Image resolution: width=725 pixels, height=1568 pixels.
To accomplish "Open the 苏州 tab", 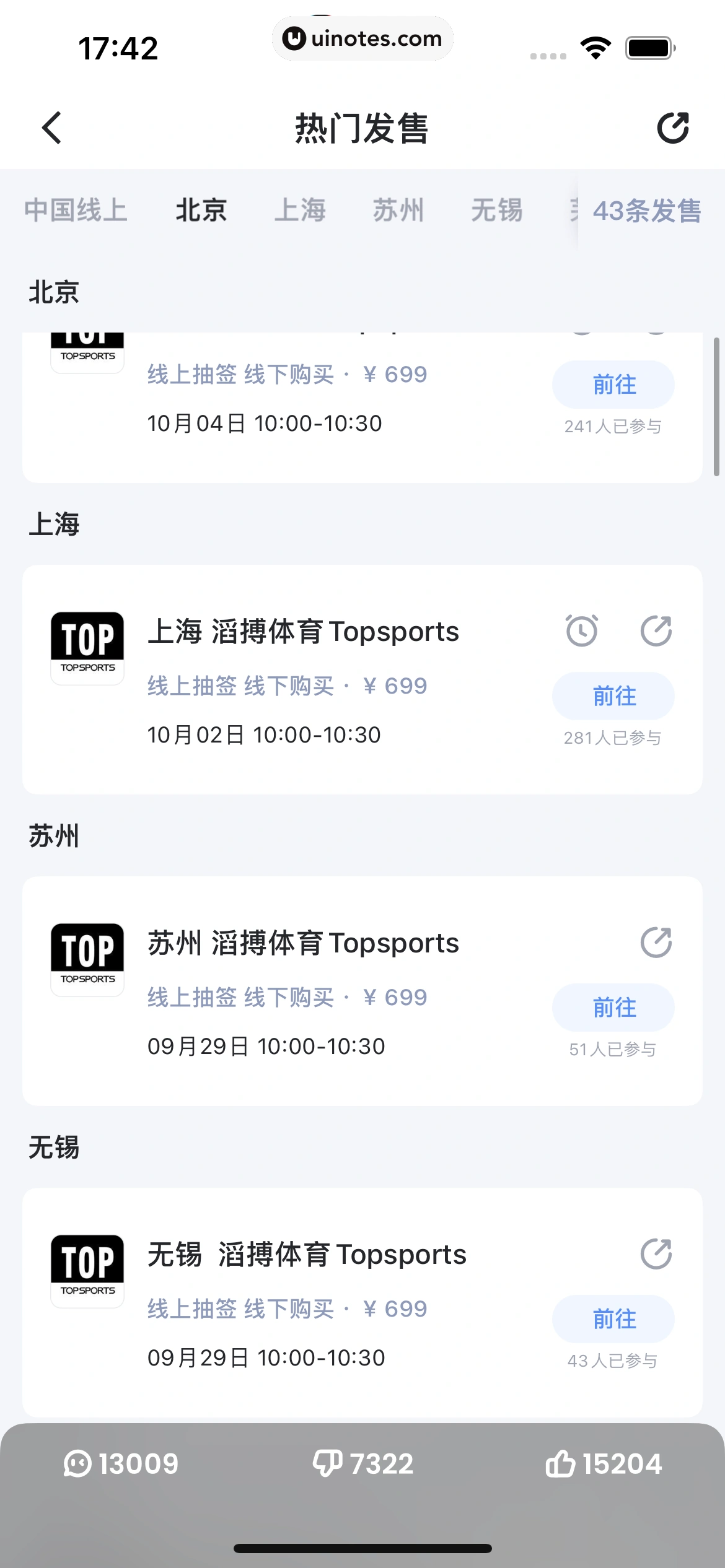I will tap(398, 210).
